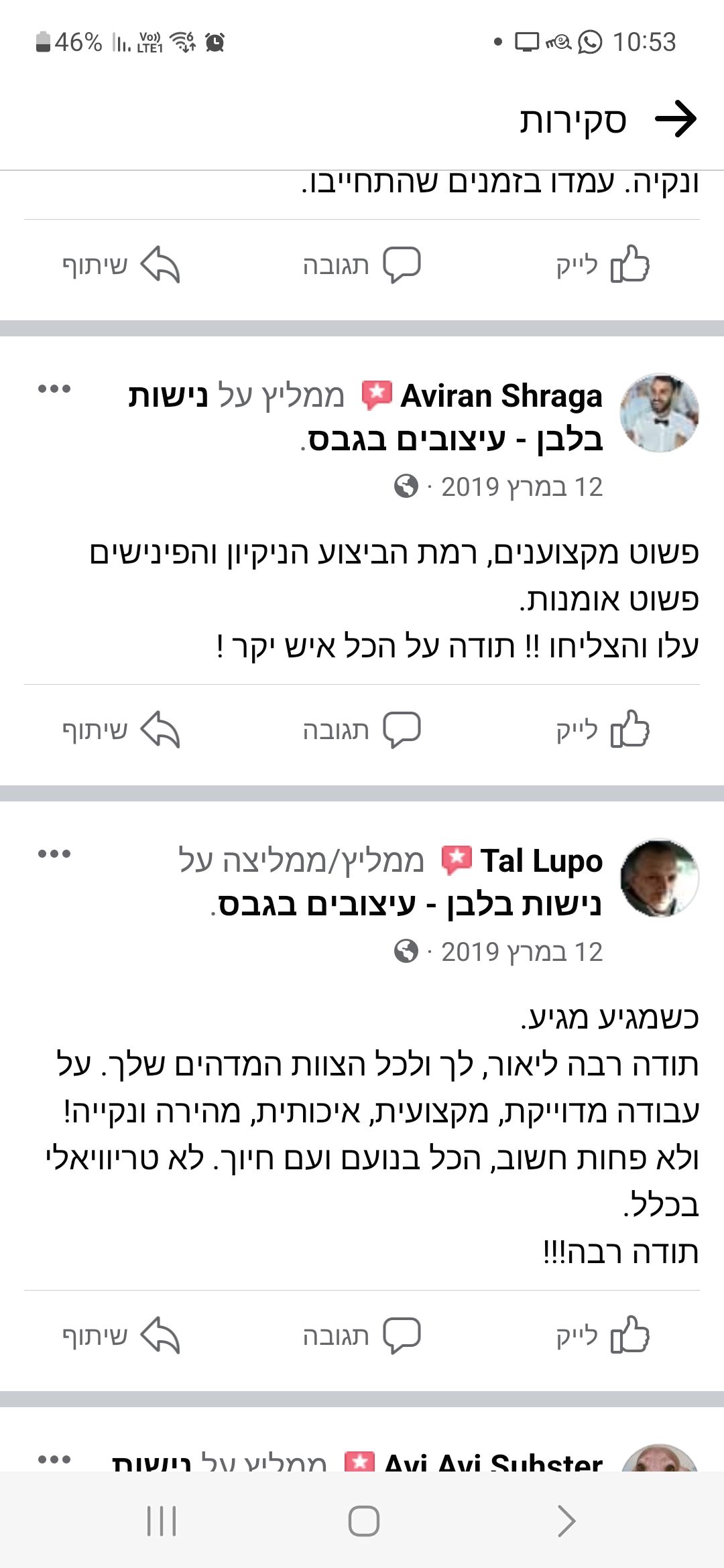Open system recent apps
The image size is (724, 1568).
pos(162,1521)
